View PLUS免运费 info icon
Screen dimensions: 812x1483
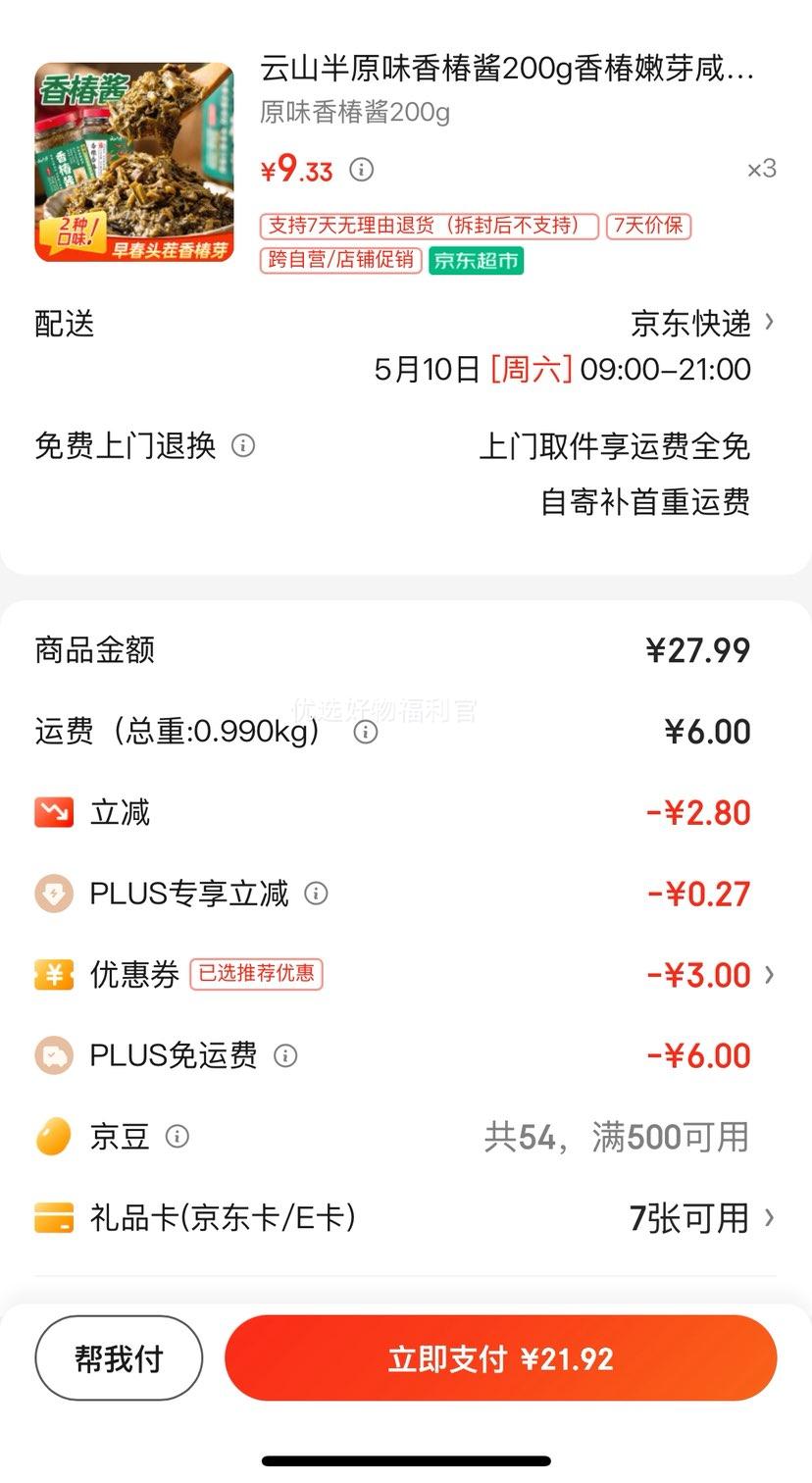point(285,1055)
